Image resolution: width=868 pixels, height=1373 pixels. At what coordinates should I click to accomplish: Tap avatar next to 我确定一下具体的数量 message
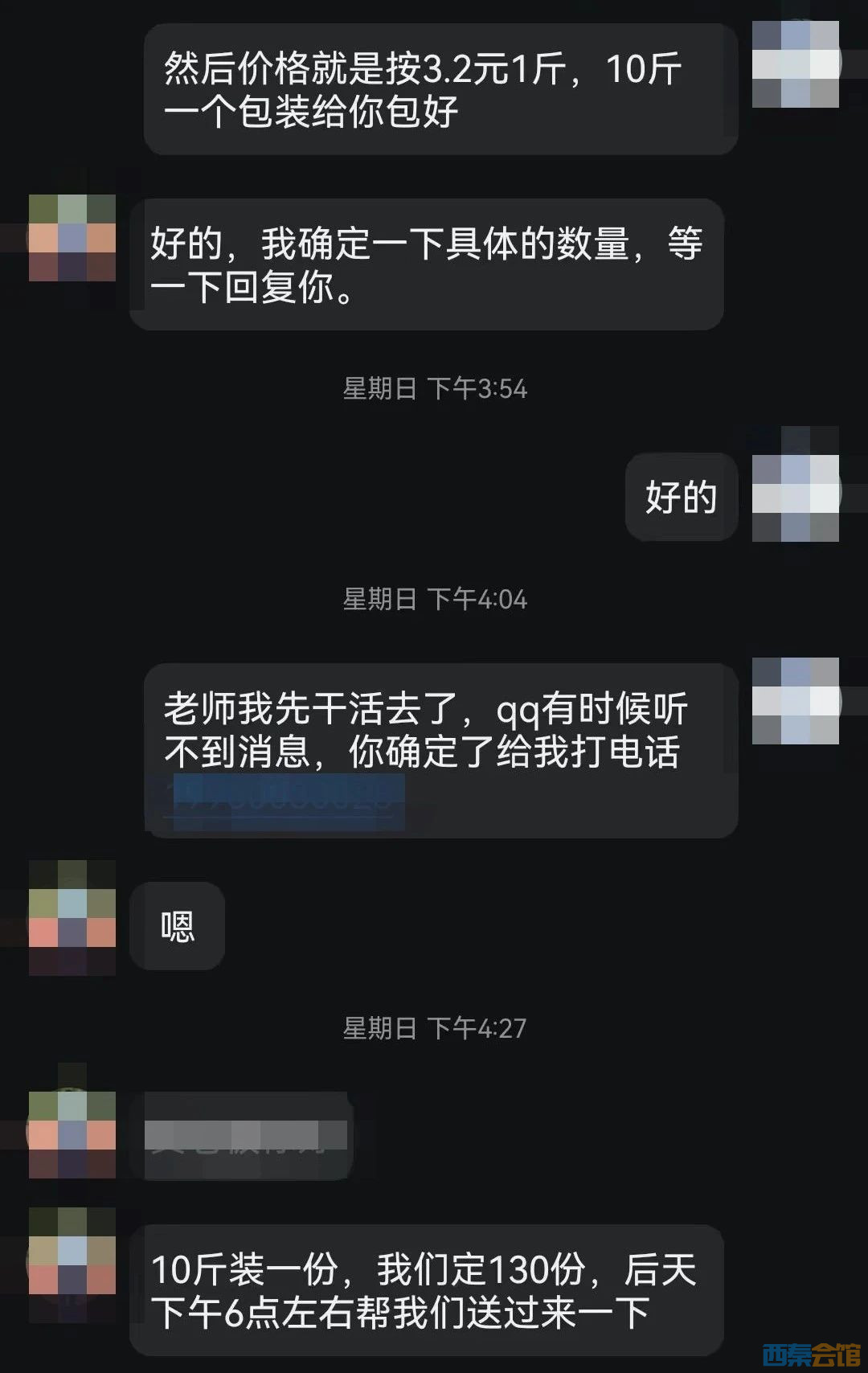click(72, 238)
